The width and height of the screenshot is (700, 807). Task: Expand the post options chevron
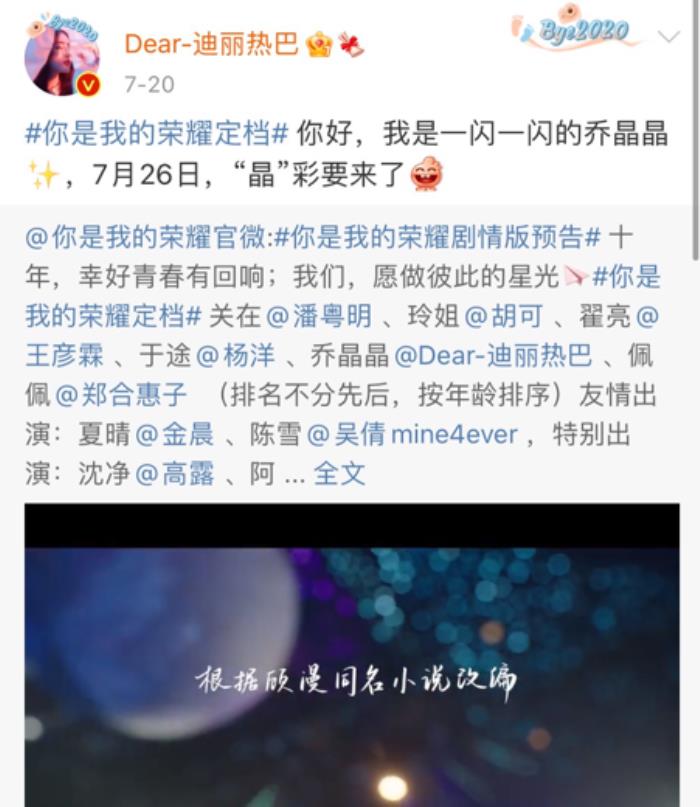tap(668, 37)
